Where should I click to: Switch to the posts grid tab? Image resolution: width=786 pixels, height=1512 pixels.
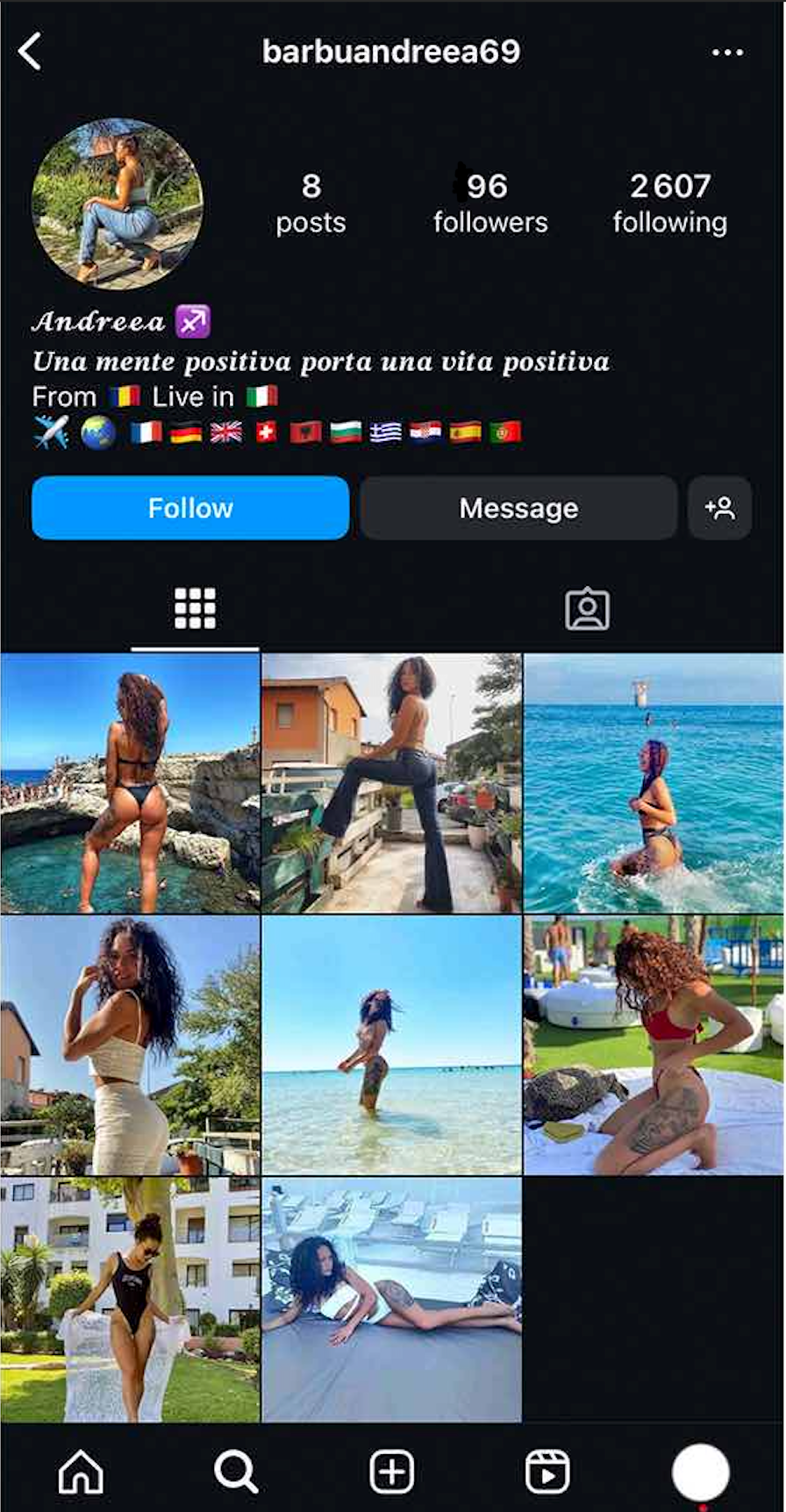click(195, 609)
